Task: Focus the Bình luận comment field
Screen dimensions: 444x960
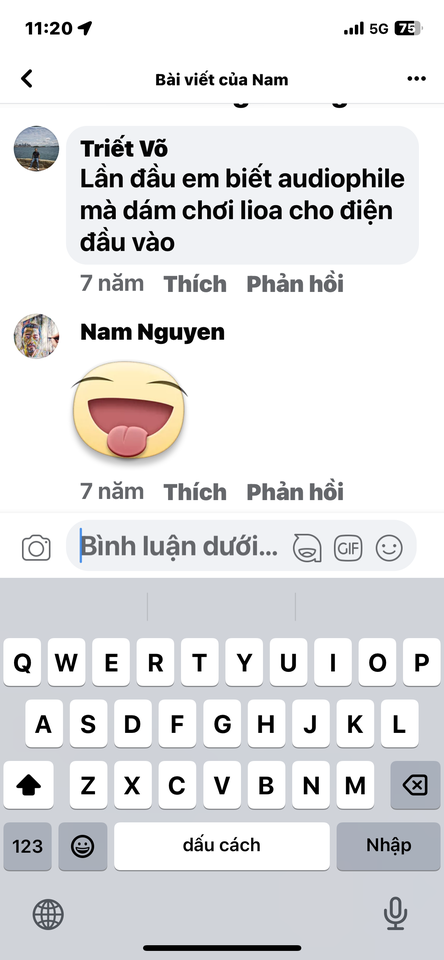Action: pos(179,546)
